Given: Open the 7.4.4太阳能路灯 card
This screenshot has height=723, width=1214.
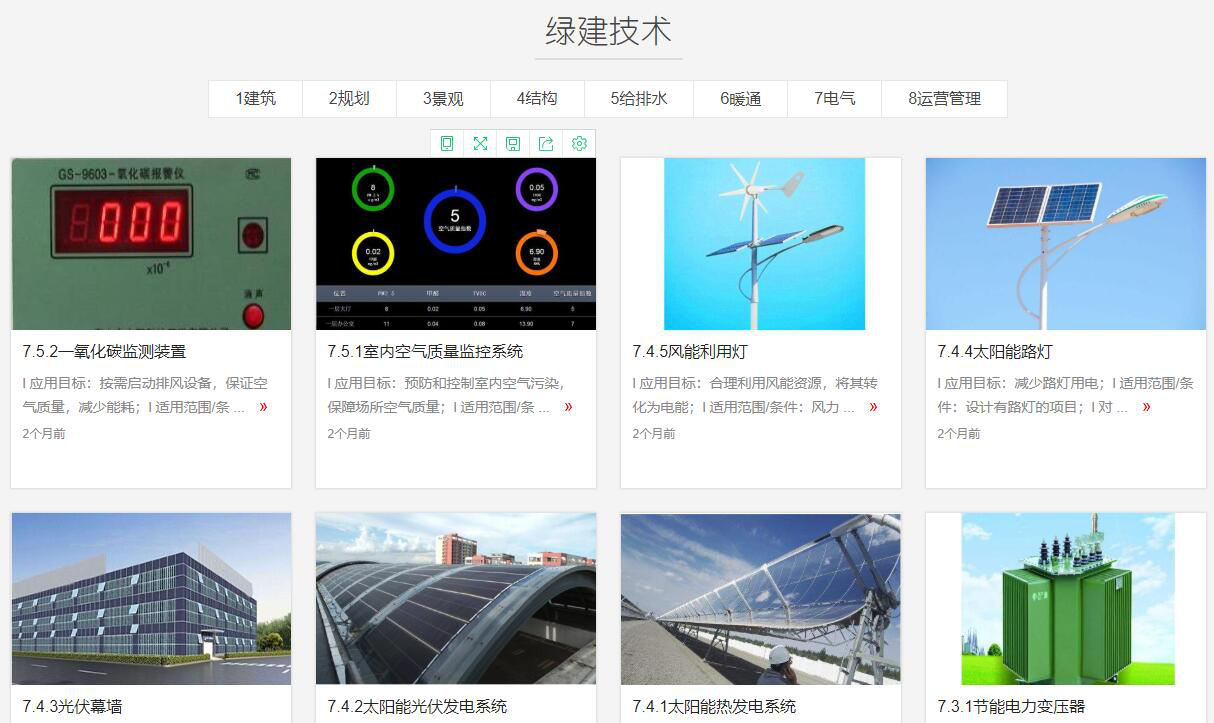Looking at the screenshot, I should coord(995,352).
